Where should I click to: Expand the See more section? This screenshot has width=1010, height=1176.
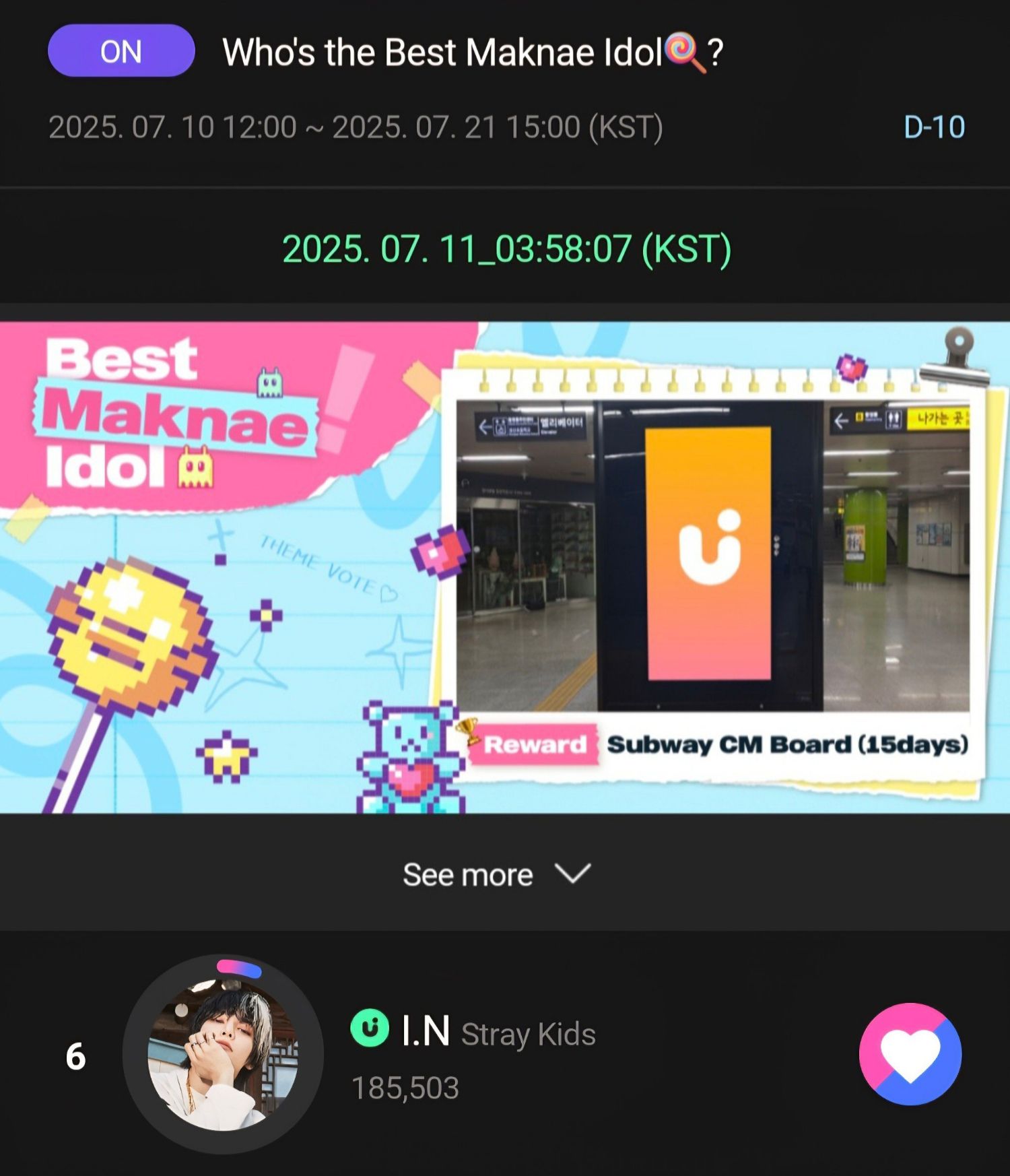[x=497, y=874]
